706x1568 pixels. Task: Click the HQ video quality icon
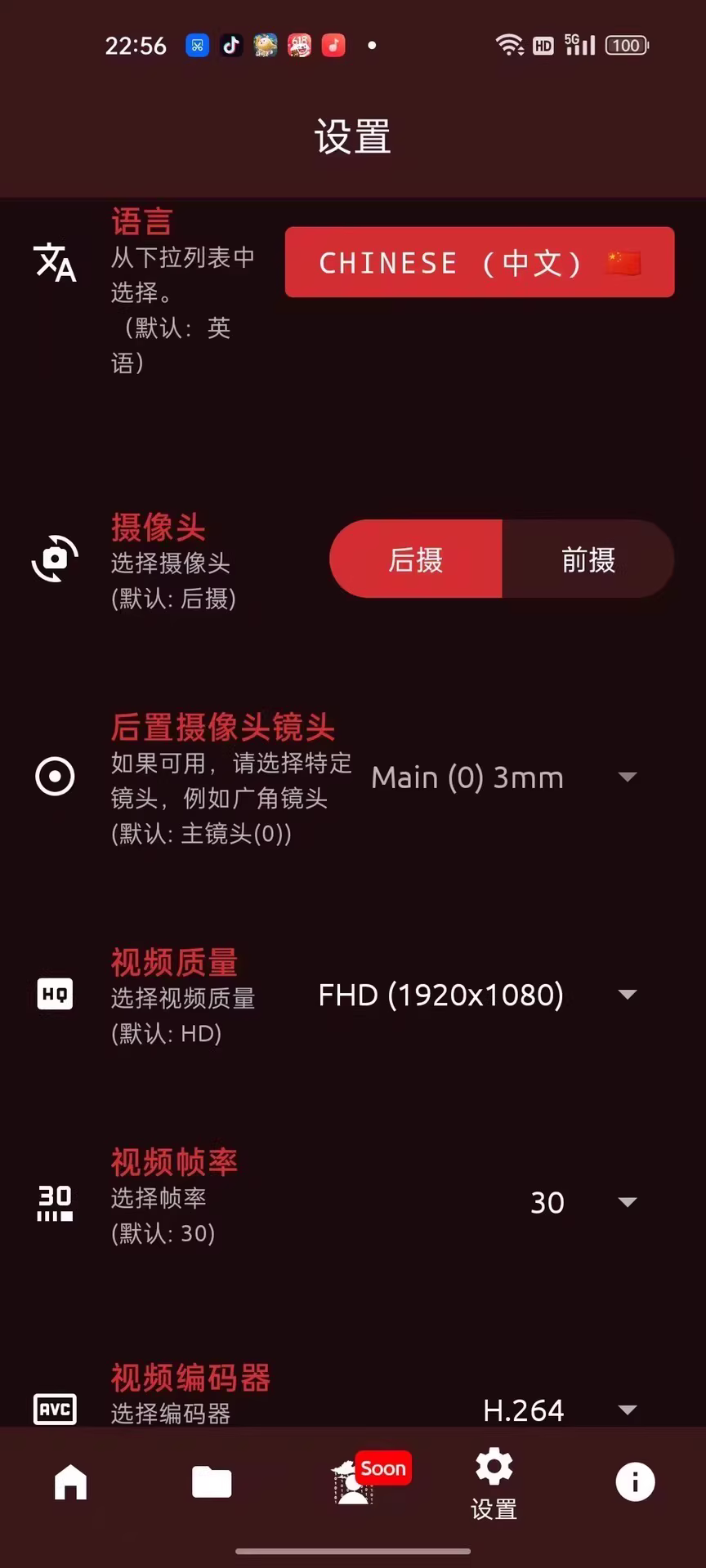[54, 993]
